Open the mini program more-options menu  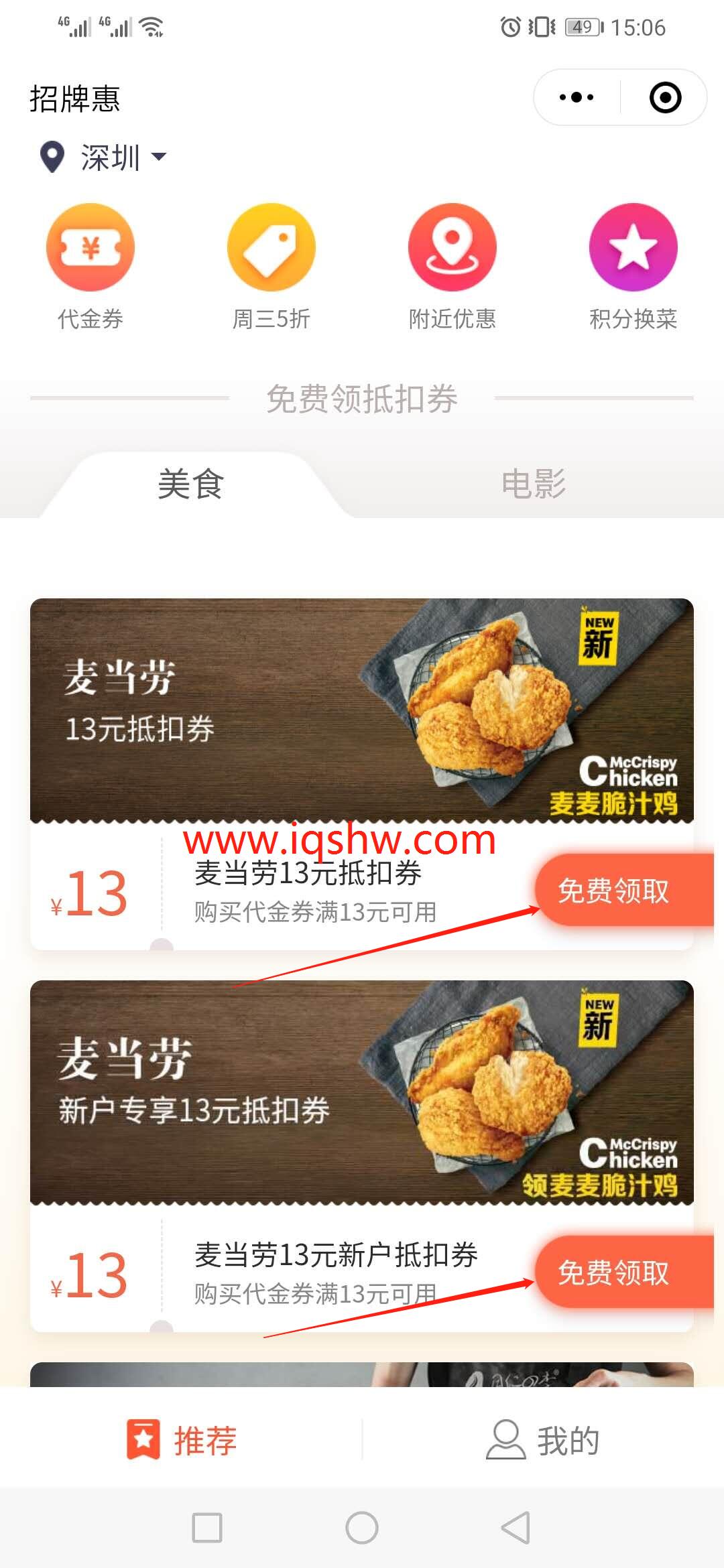(x=577, y=97)
